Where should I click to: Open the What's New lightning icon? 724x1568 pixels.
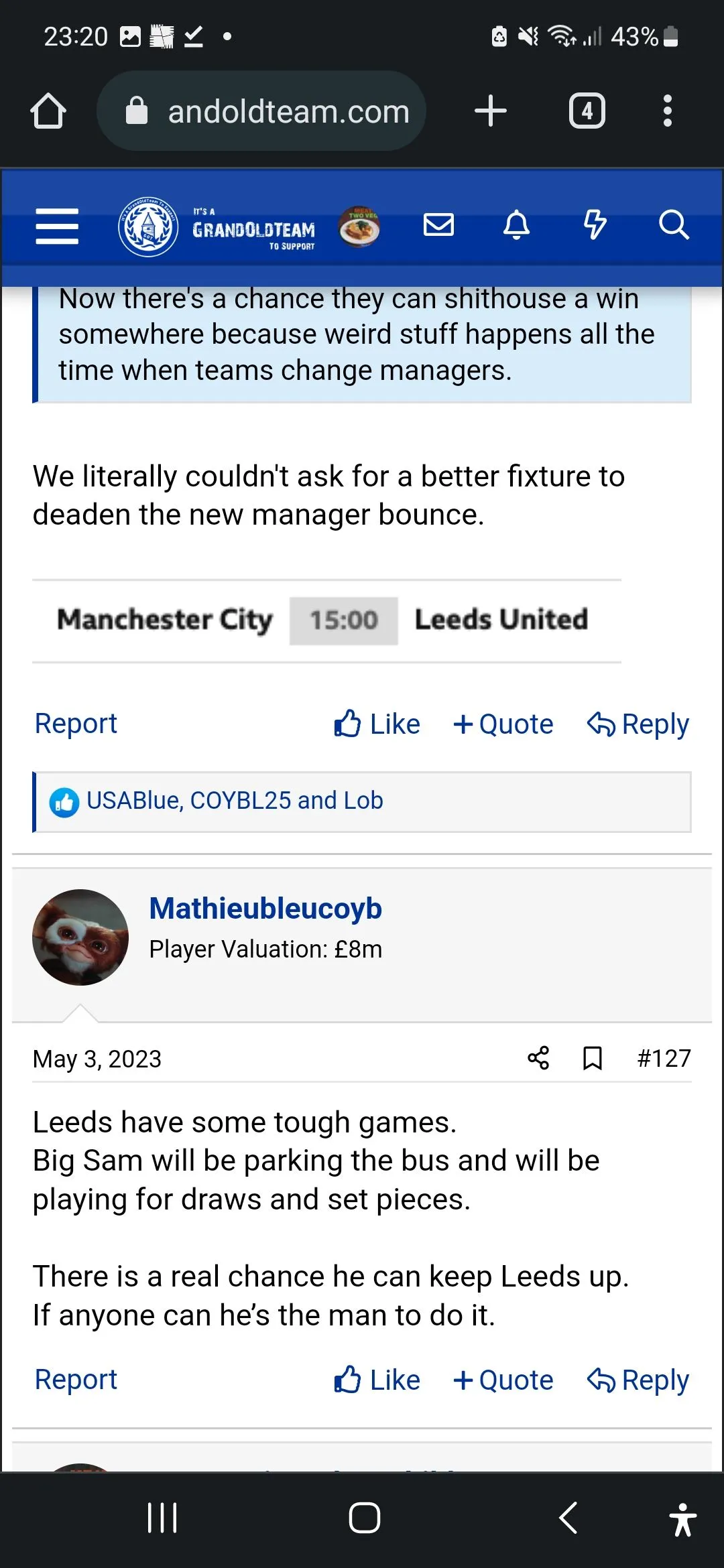point(595,225)
